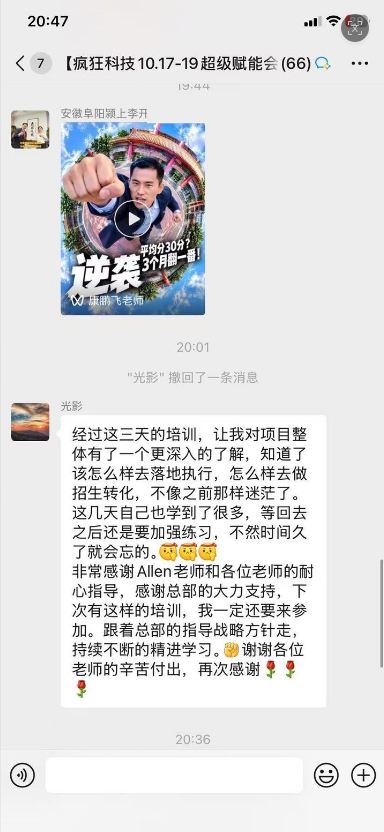
Task: Go back to the chat list
Action: (20, 64)
